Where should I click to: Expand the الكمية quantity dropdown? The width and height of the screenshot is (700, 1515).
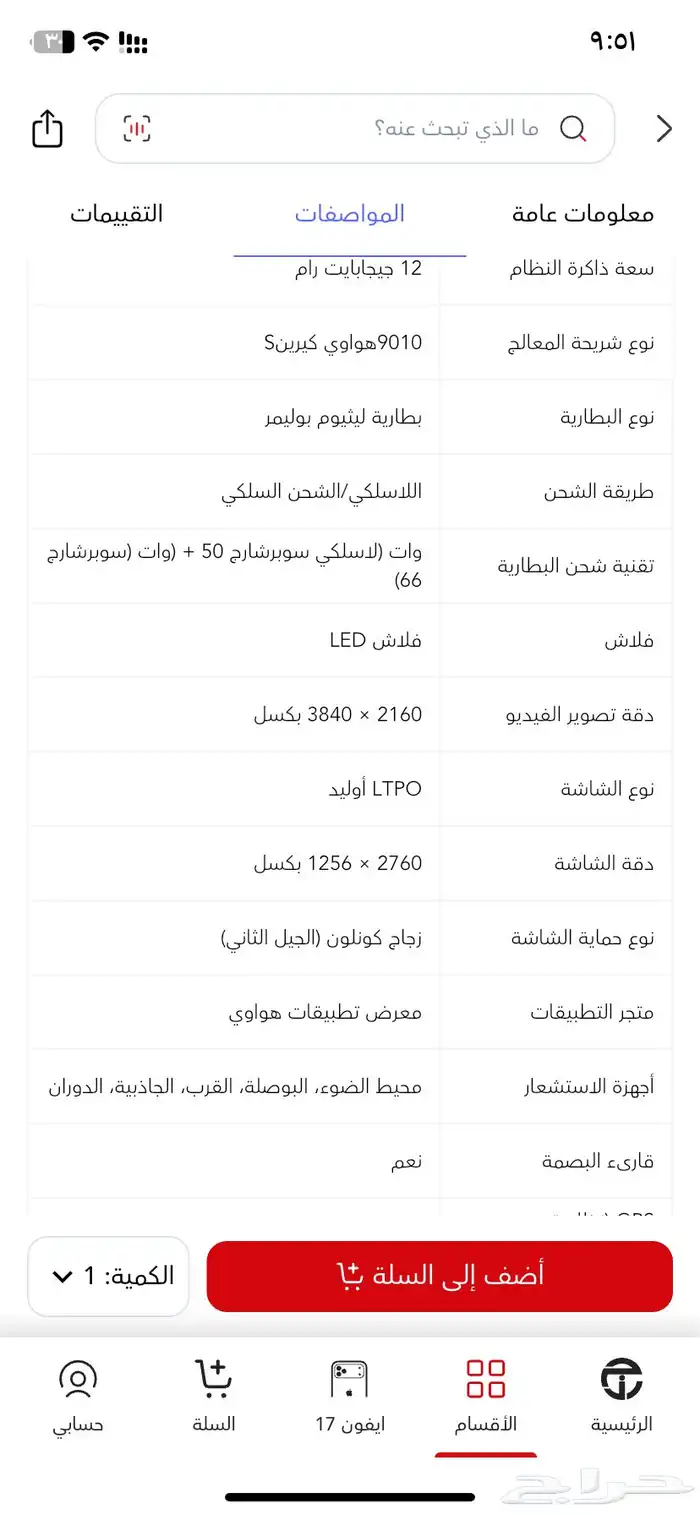108,1275
